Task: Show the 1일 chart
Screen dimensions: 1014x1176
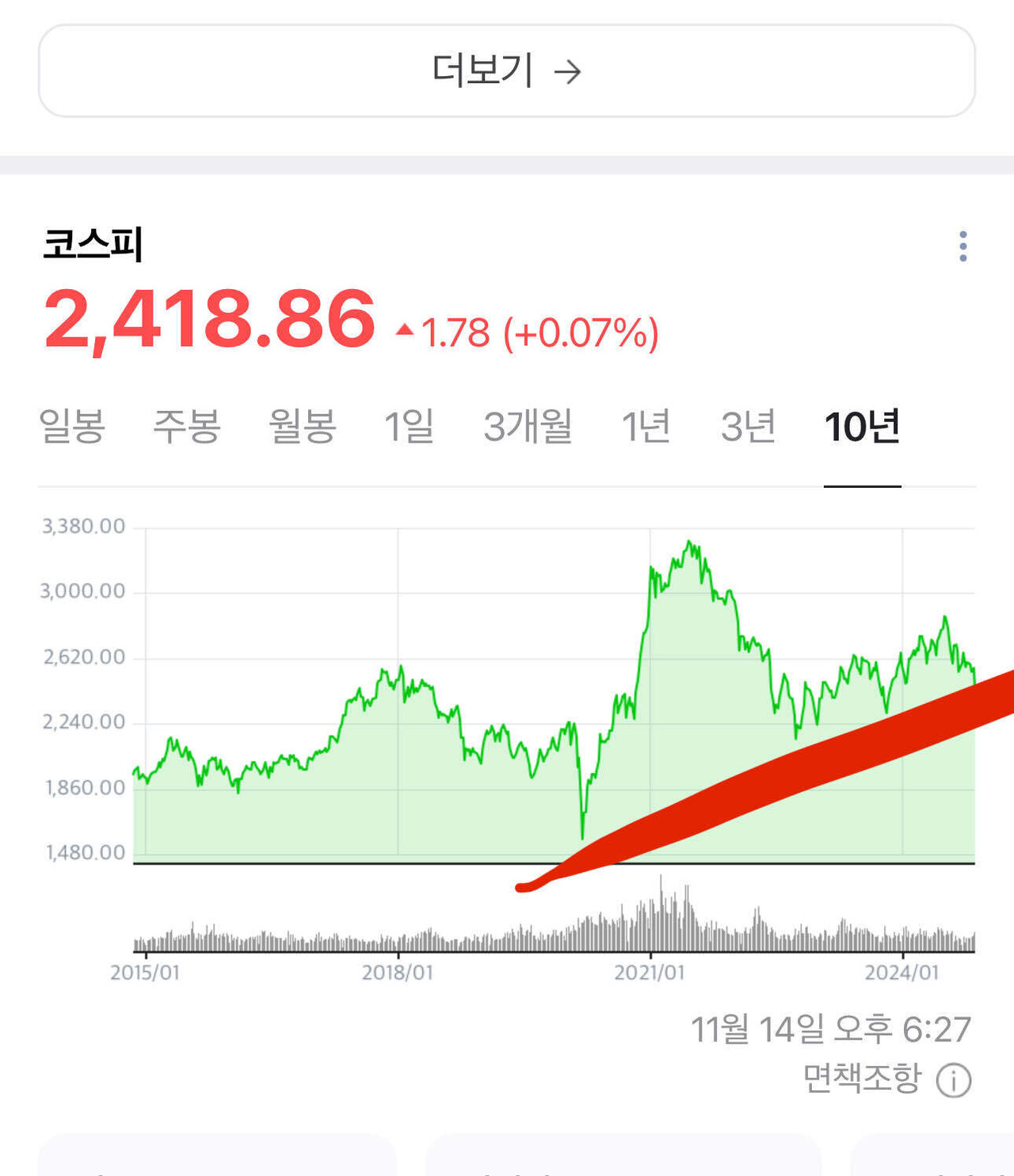Action: point(409,427)
